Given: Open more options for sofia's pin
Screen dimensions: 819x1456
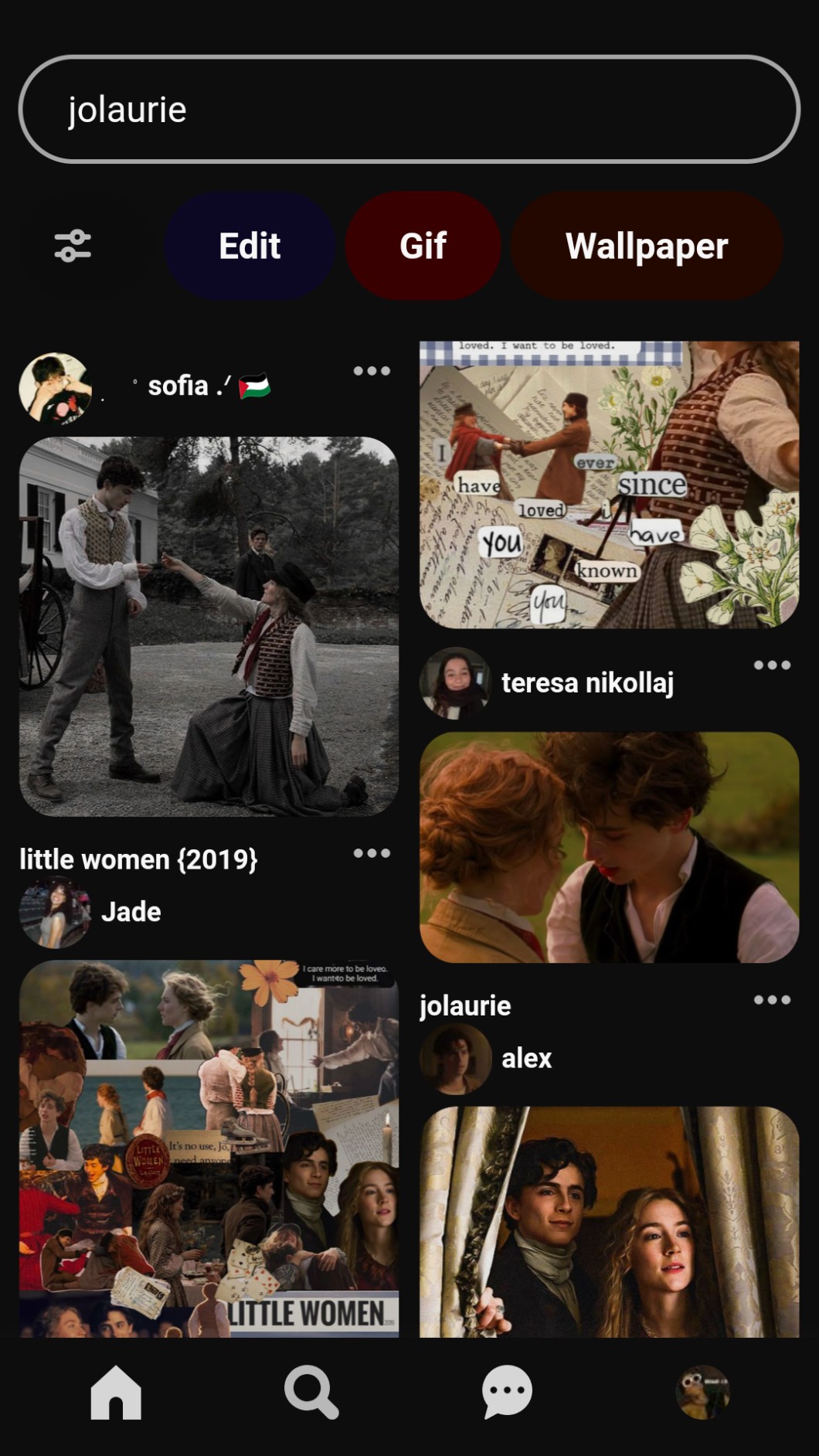Looking at the screenshot, I should (x=372, y=371).
